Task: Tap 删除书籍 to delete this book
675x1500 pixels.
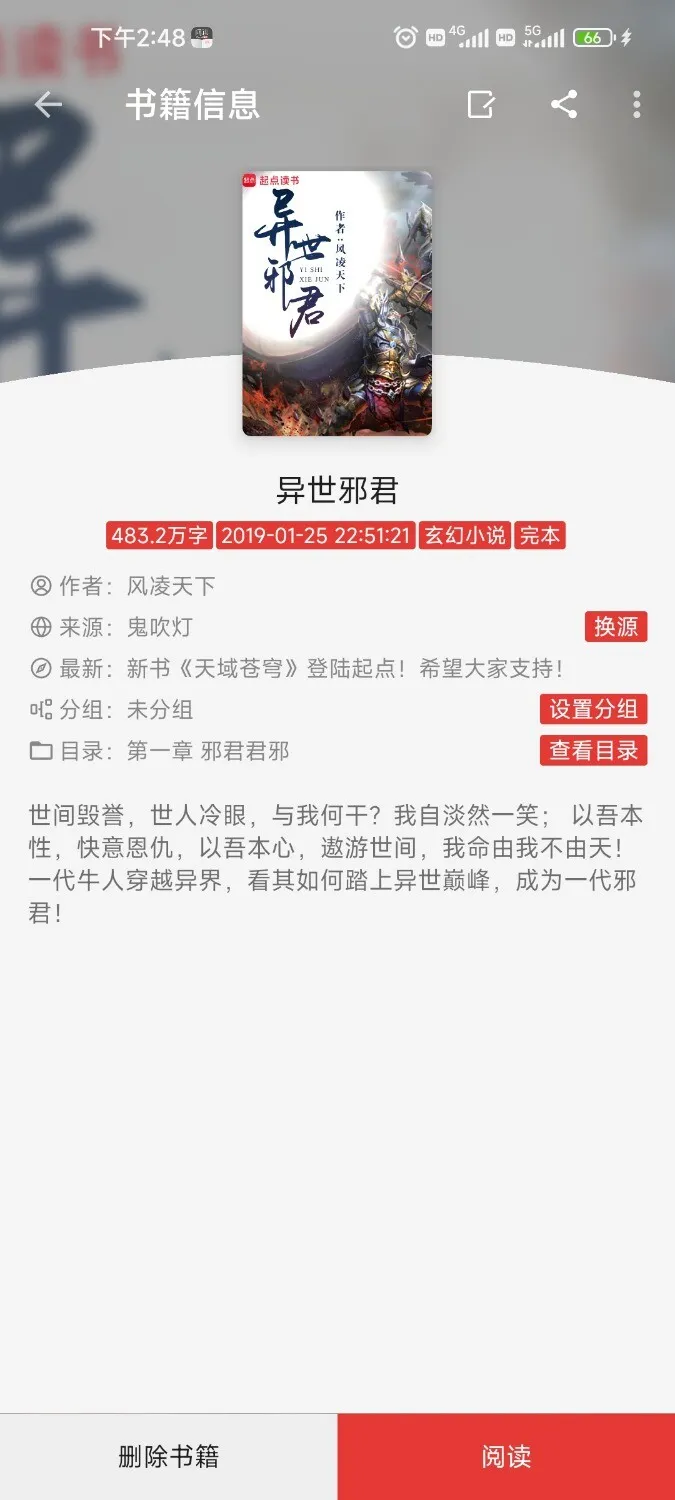Action: tap(168, 1456)
